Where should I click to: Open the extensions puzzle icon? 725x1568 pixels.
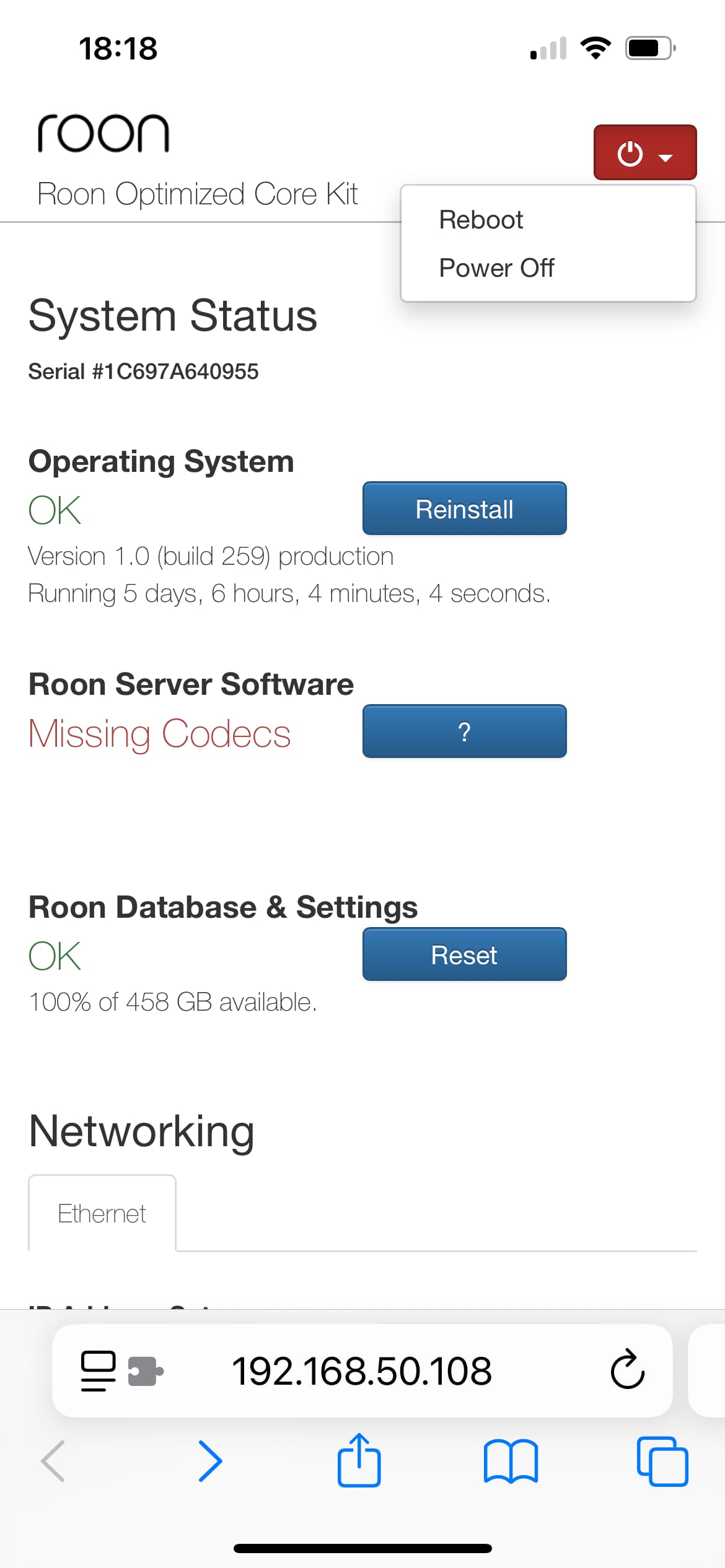[146, 1371]
